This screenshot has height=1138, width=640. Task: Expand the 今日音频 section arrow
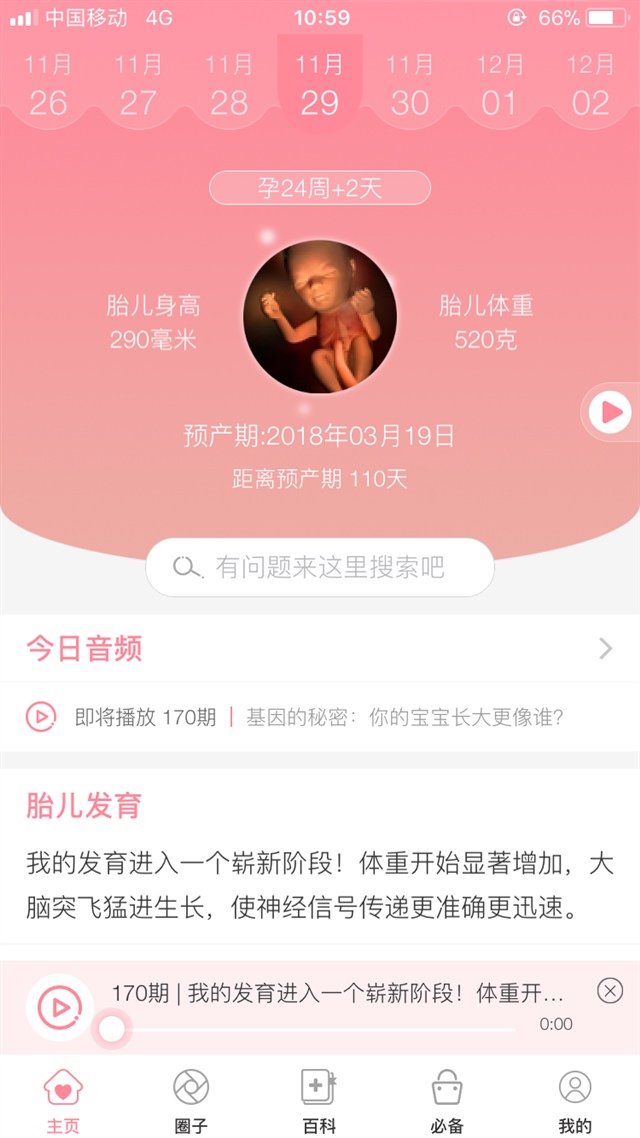(605, 649)
